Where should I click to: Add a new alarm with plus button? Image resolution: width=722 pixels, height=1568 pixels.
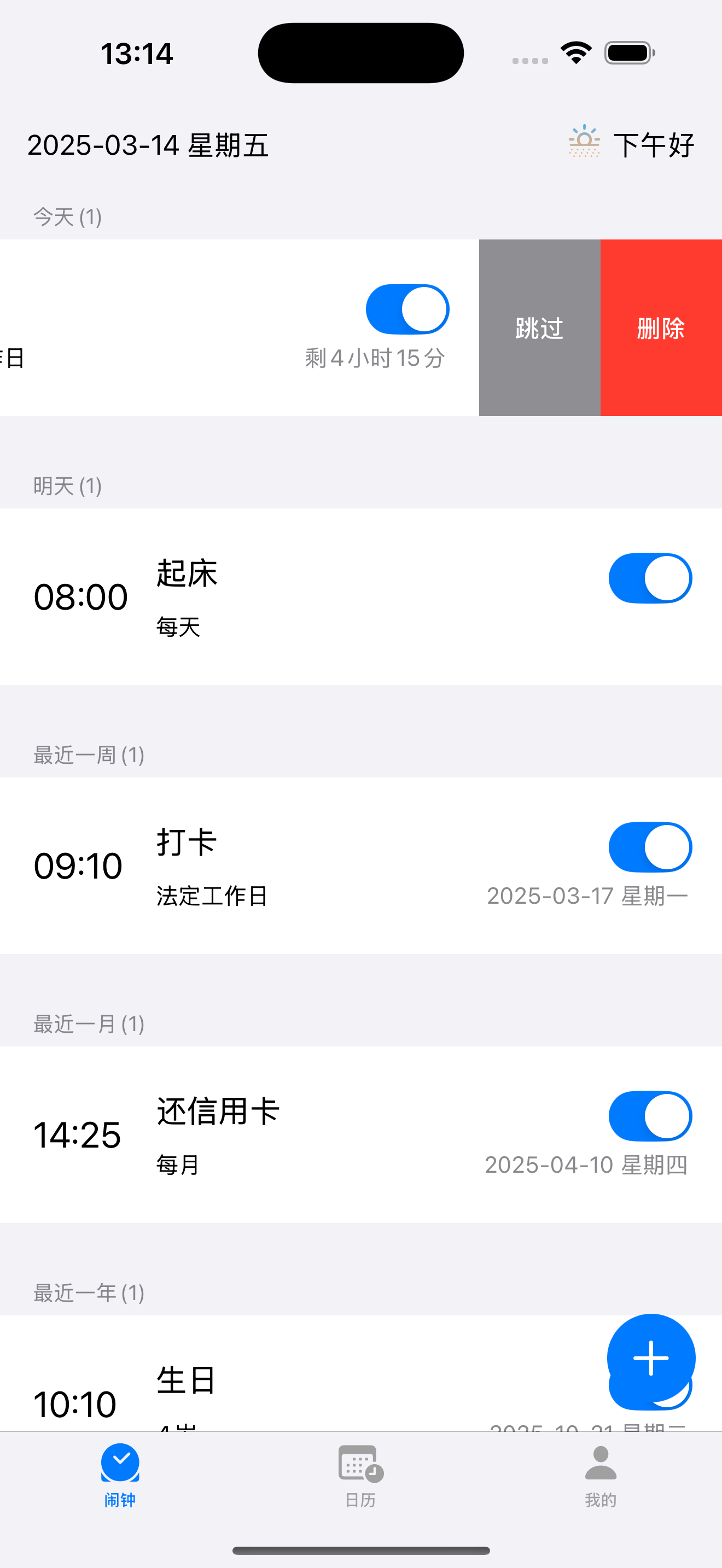(651, 1358)
